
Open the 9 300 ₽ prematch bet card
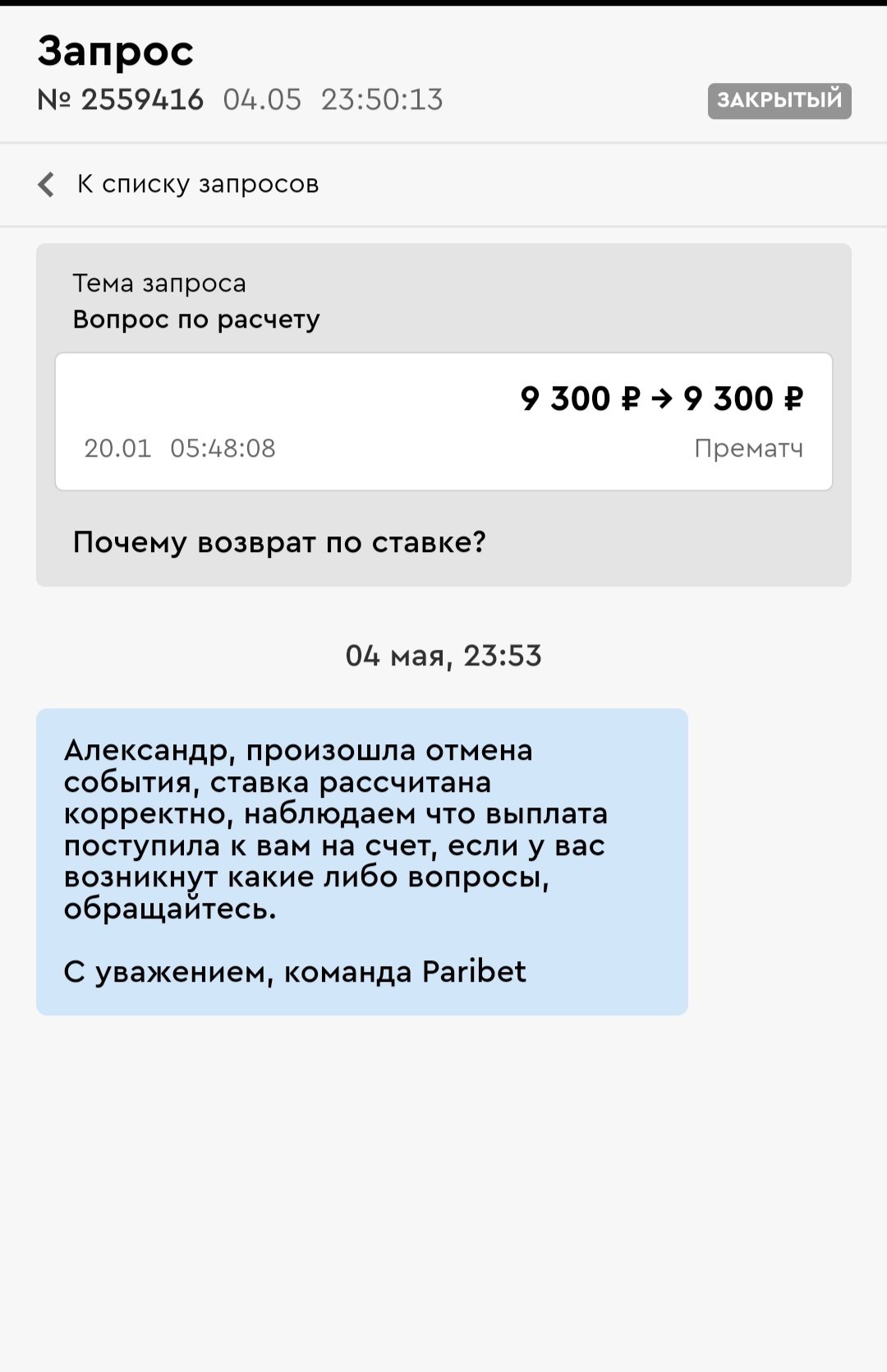[x=443, y=422]
